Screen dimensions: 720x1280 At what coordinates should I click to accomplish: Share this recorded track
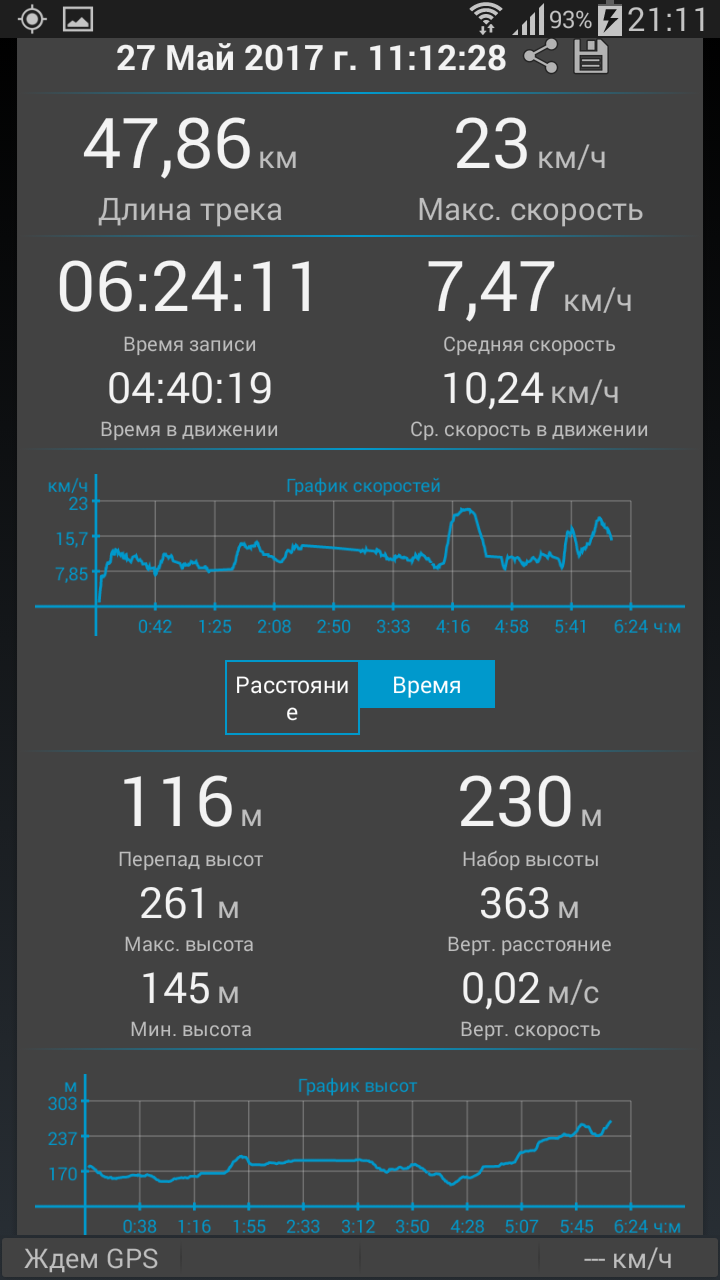point(541,57)
